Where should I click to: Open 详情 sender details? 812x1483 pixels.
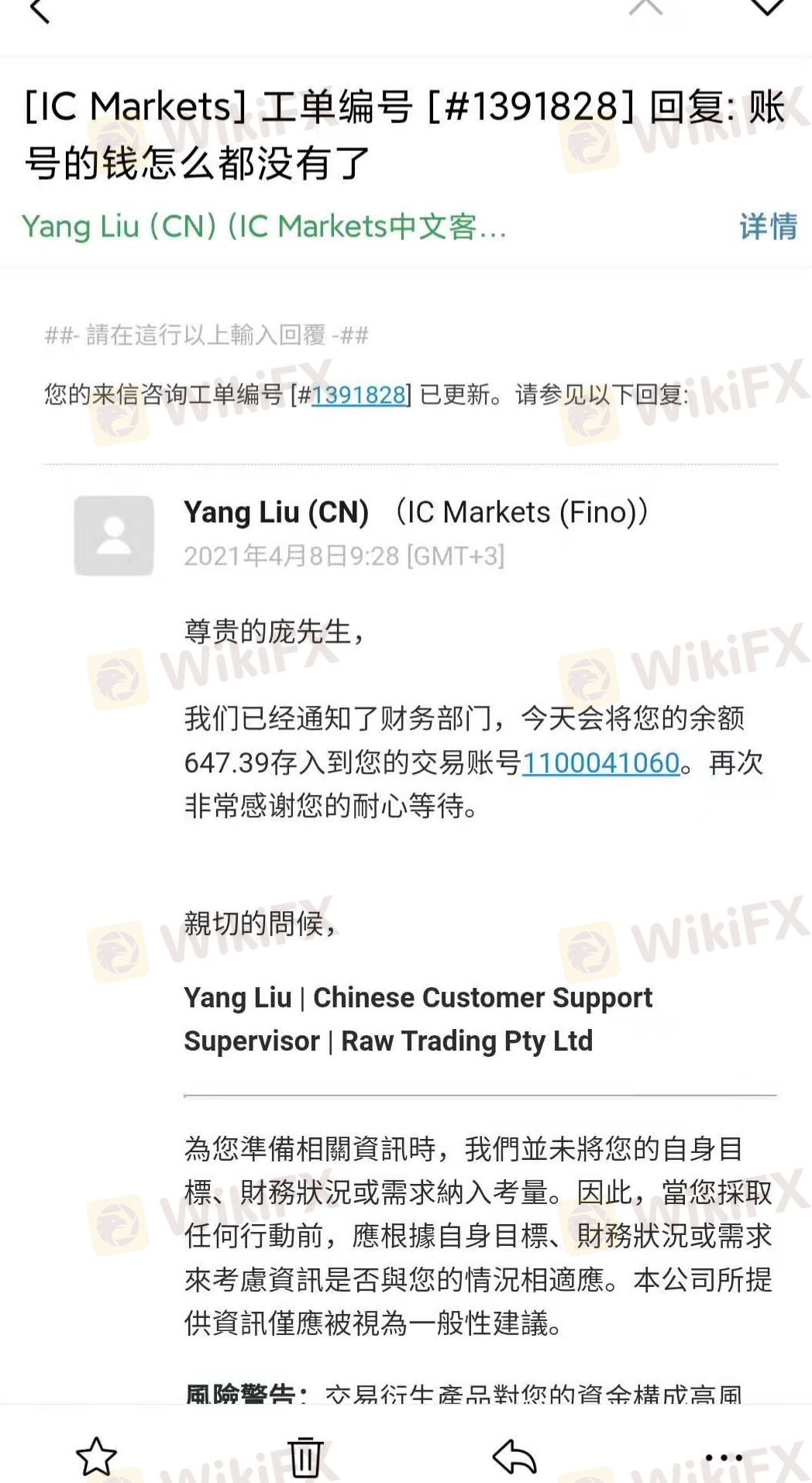767,226
